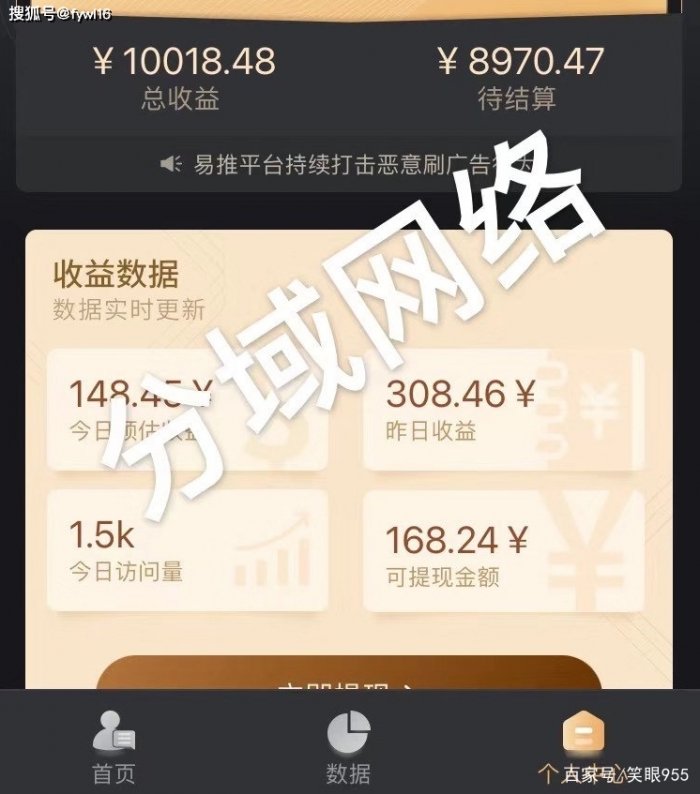
Task: Open the 个人中心 tab
Action: click(x=581, y=748)
